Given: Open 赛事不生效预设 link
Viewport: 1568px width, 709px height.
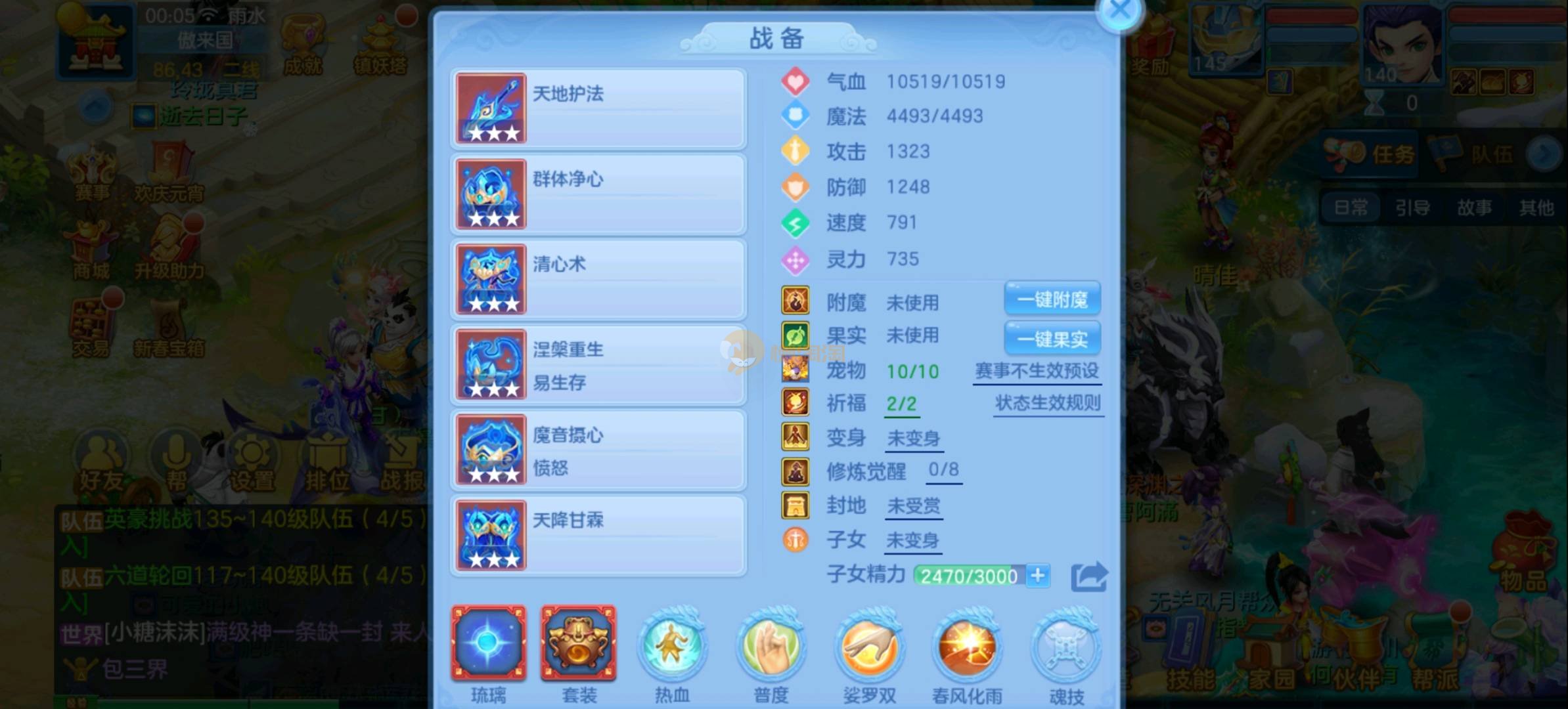Looking at the screenshot, I should pos(1037,371).
